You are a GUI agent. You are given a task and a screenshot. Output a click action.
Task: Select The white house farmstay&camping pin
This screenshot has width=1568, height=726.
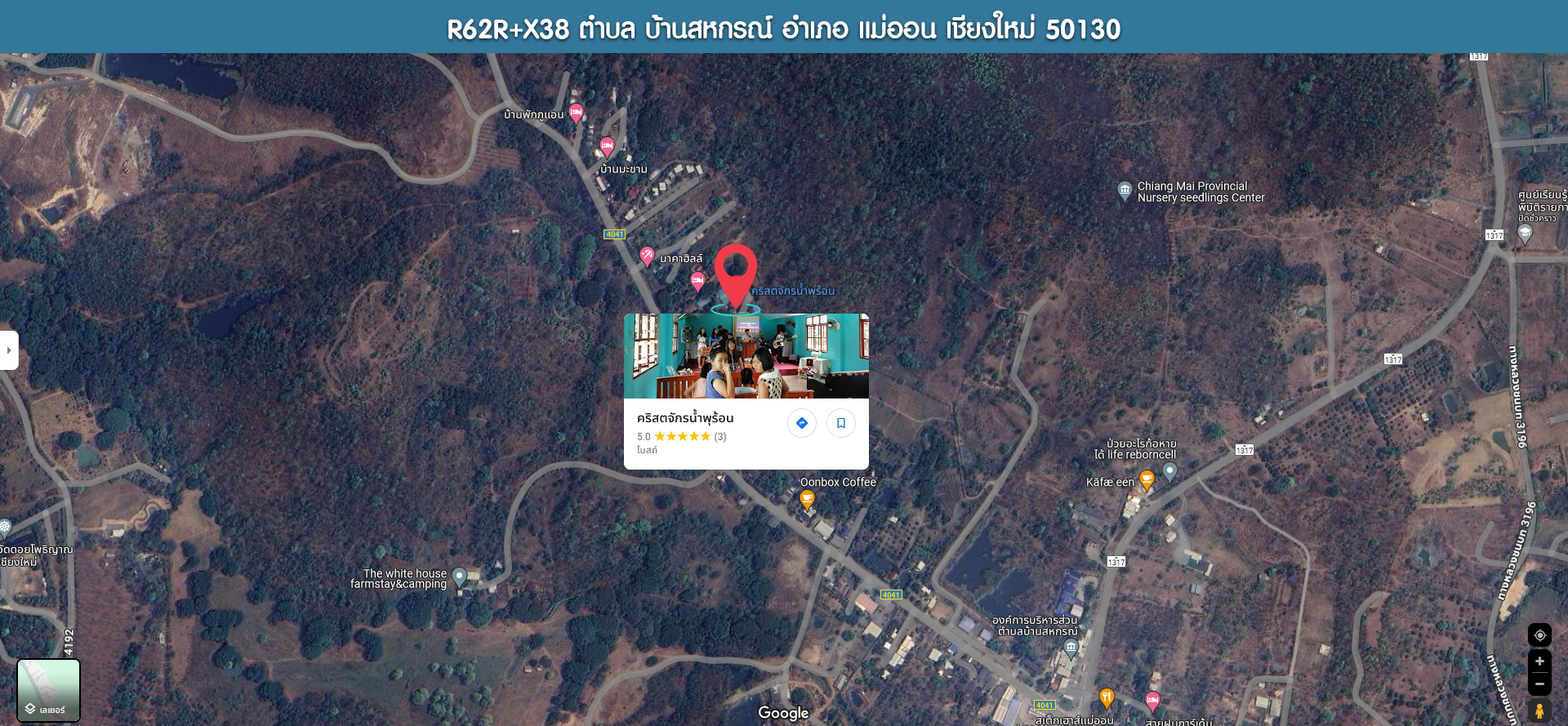[x=460, y=577]
